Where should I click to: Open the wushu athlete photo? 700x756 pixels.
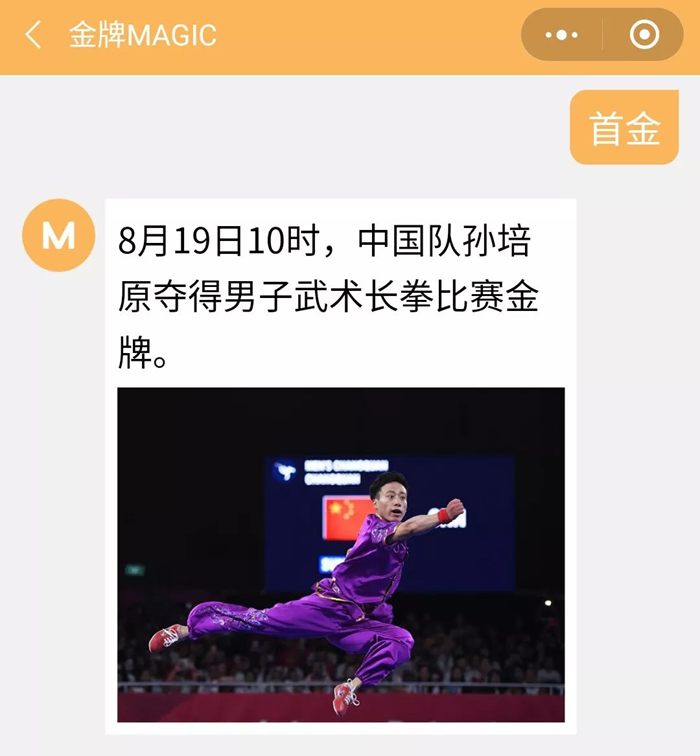pyautogui.click(x=341, y=554)
